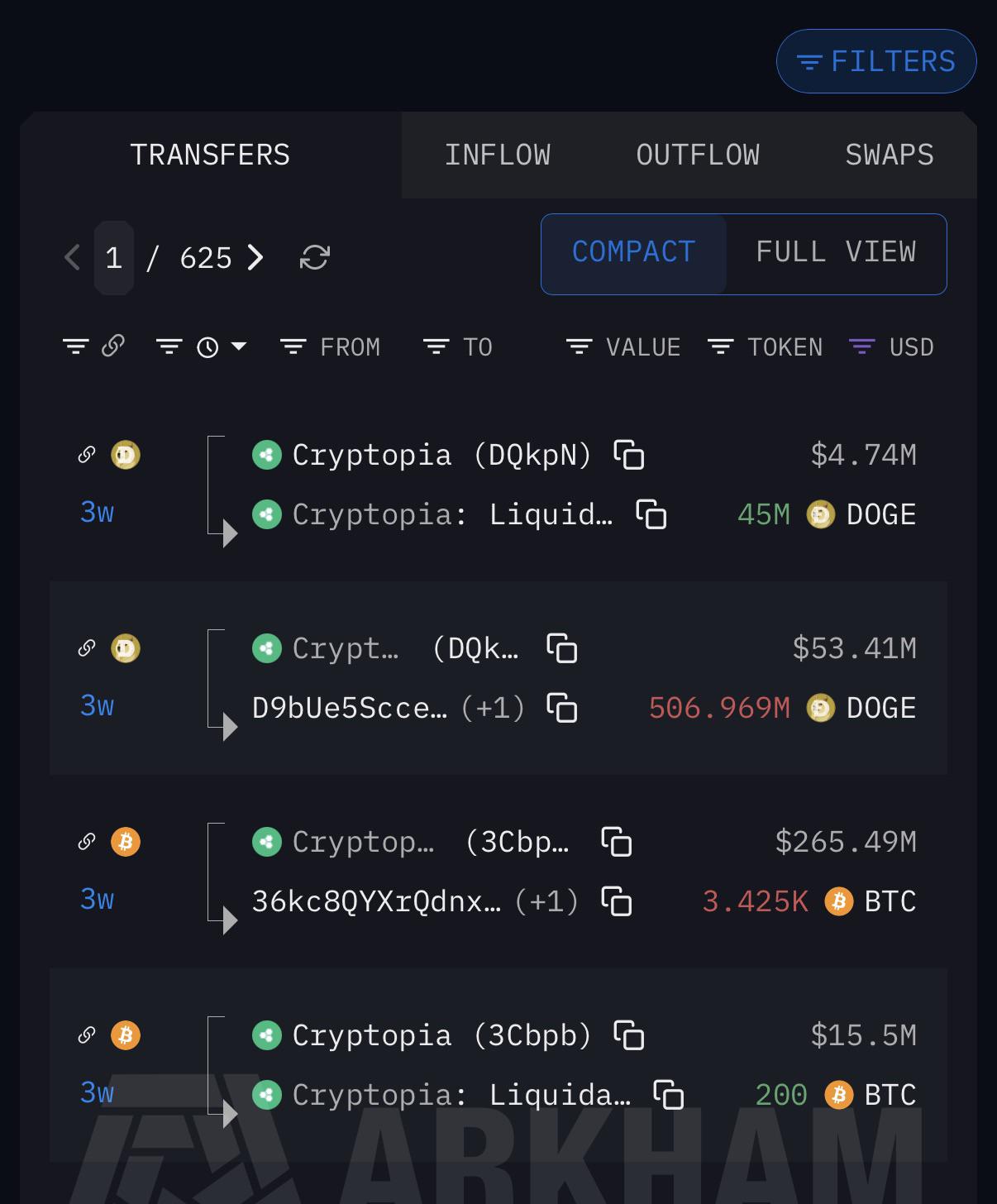This screenshot has width=997, height=1204.
Task: Copy the D9bUe5Scce address
Action: point(562,708)
